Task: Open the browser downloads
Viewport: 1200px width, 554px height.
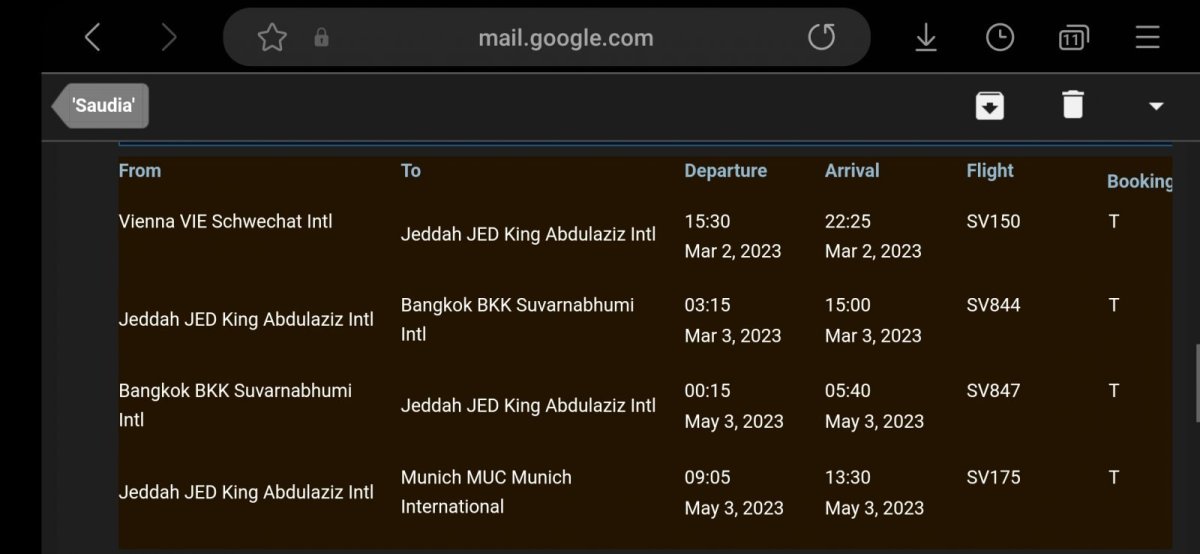Action: point(926,38)
